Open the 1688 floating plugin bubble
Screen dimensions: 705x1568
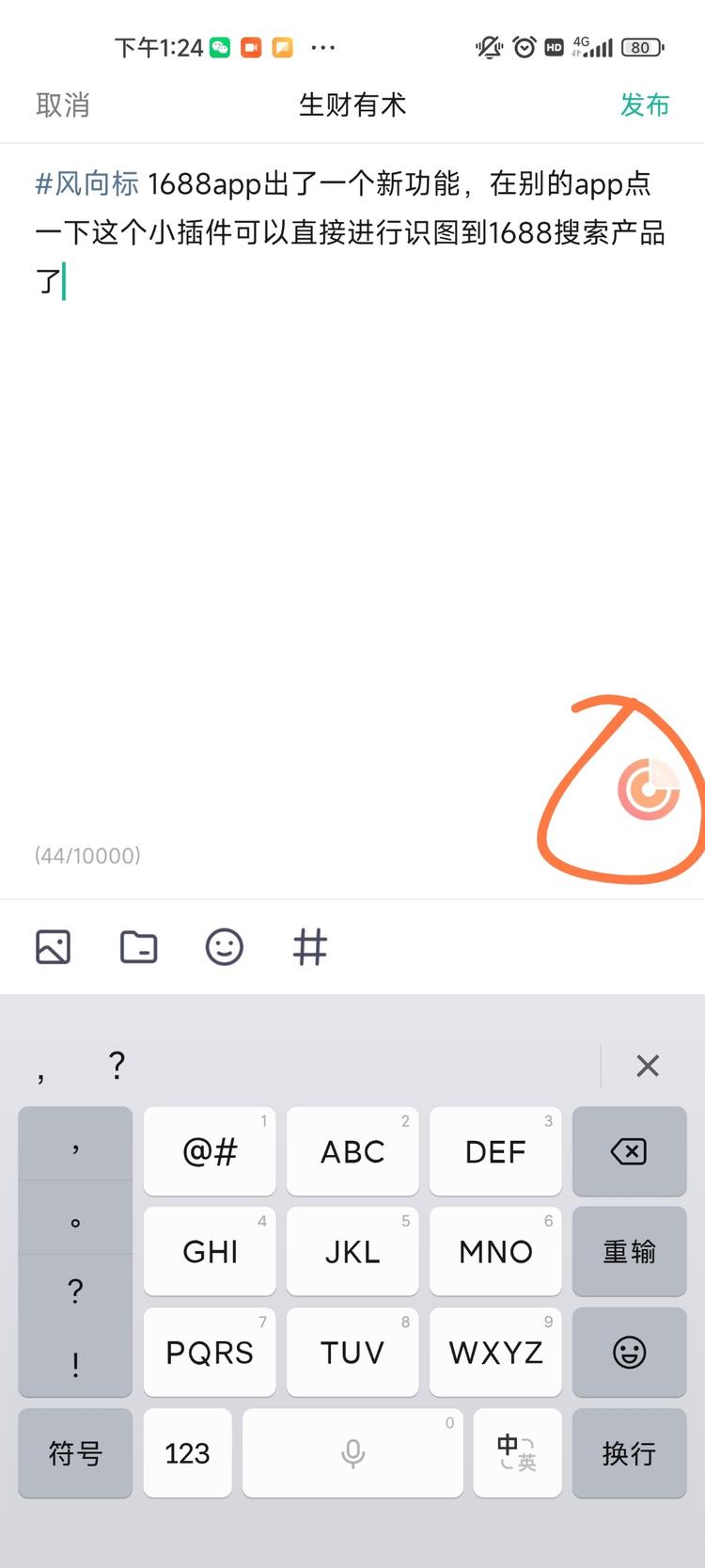tap(648, 788)
